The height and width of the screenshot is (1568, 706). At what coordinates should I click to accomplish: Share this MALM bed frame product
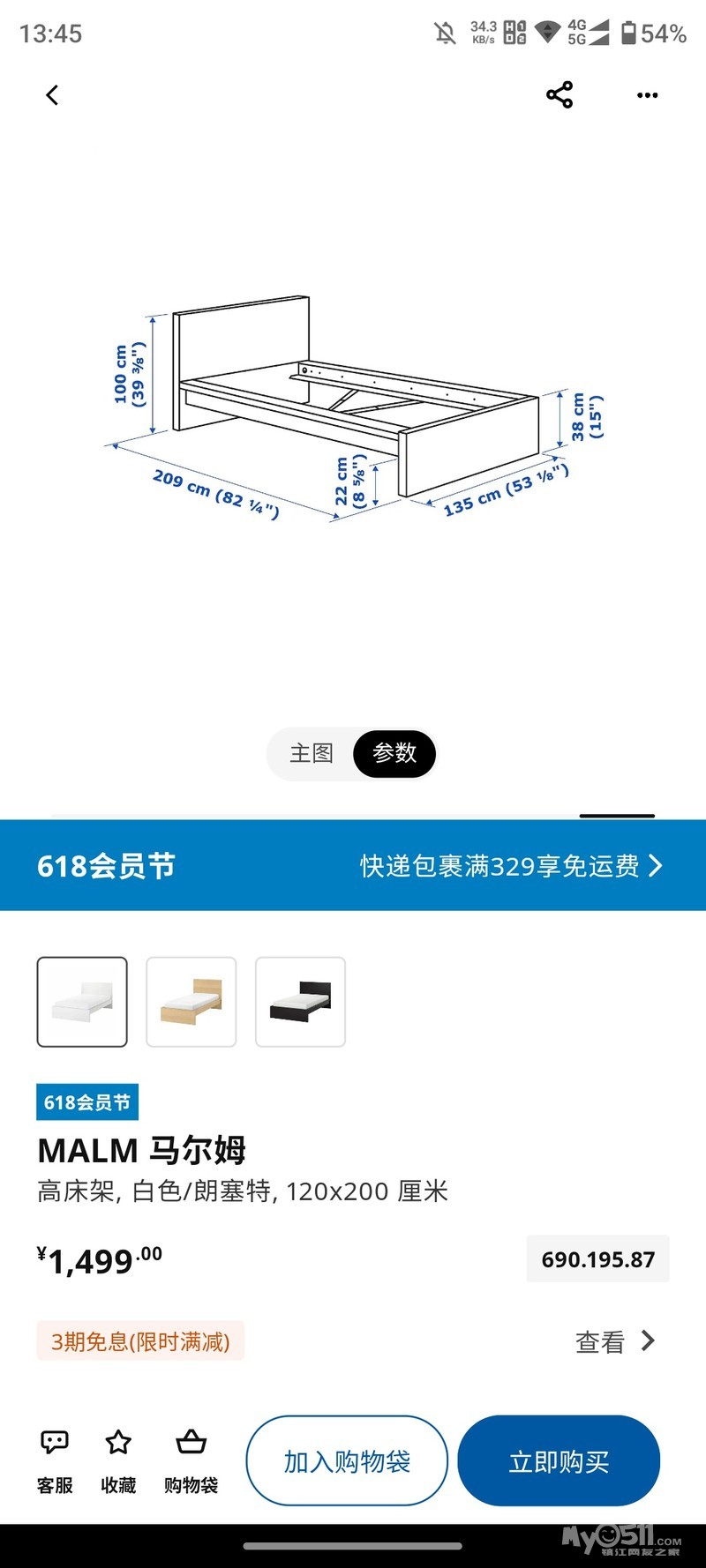point(560,95)
